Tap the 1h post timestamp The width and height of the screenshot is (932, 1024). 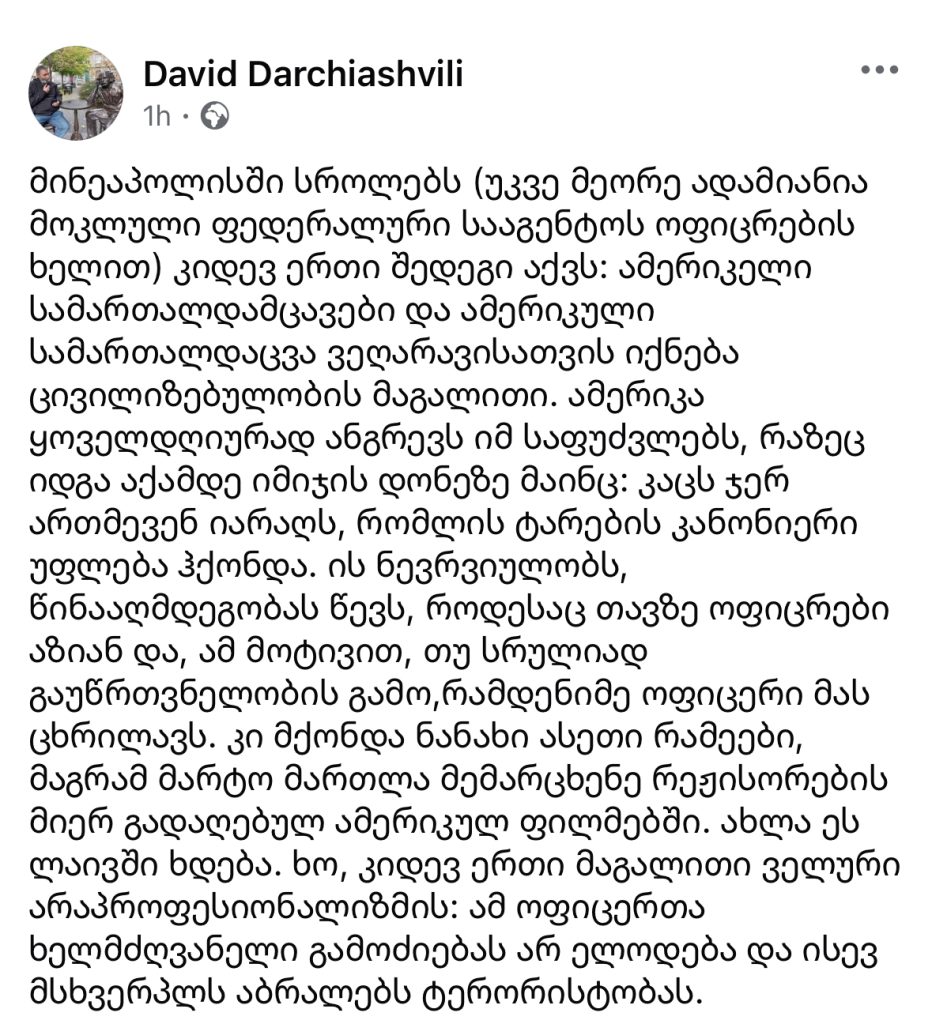tap(157, 117)
